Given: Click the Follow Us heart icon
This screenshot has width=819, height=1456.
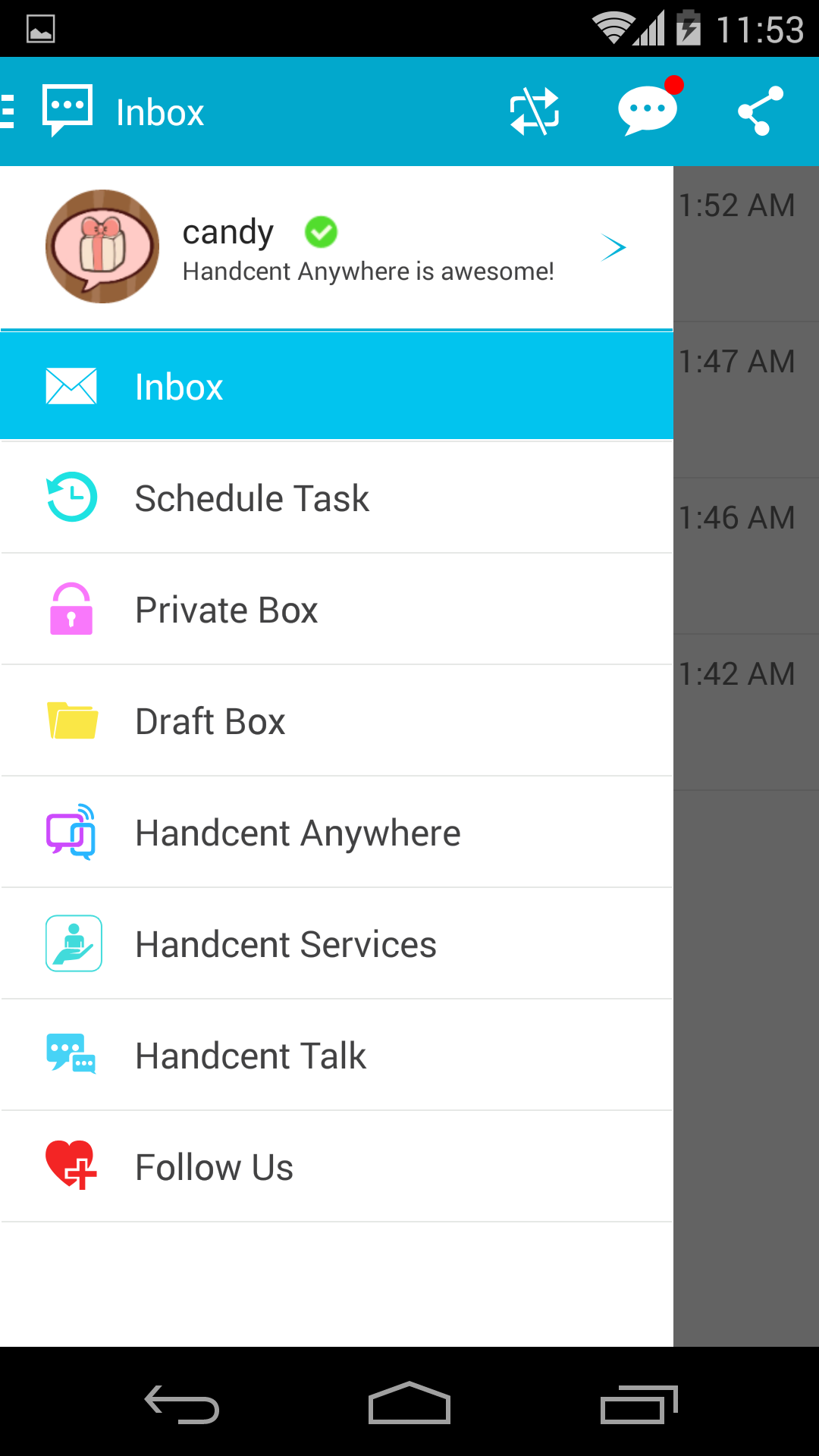Looking at the screenshot, I should coord(71,1166).
